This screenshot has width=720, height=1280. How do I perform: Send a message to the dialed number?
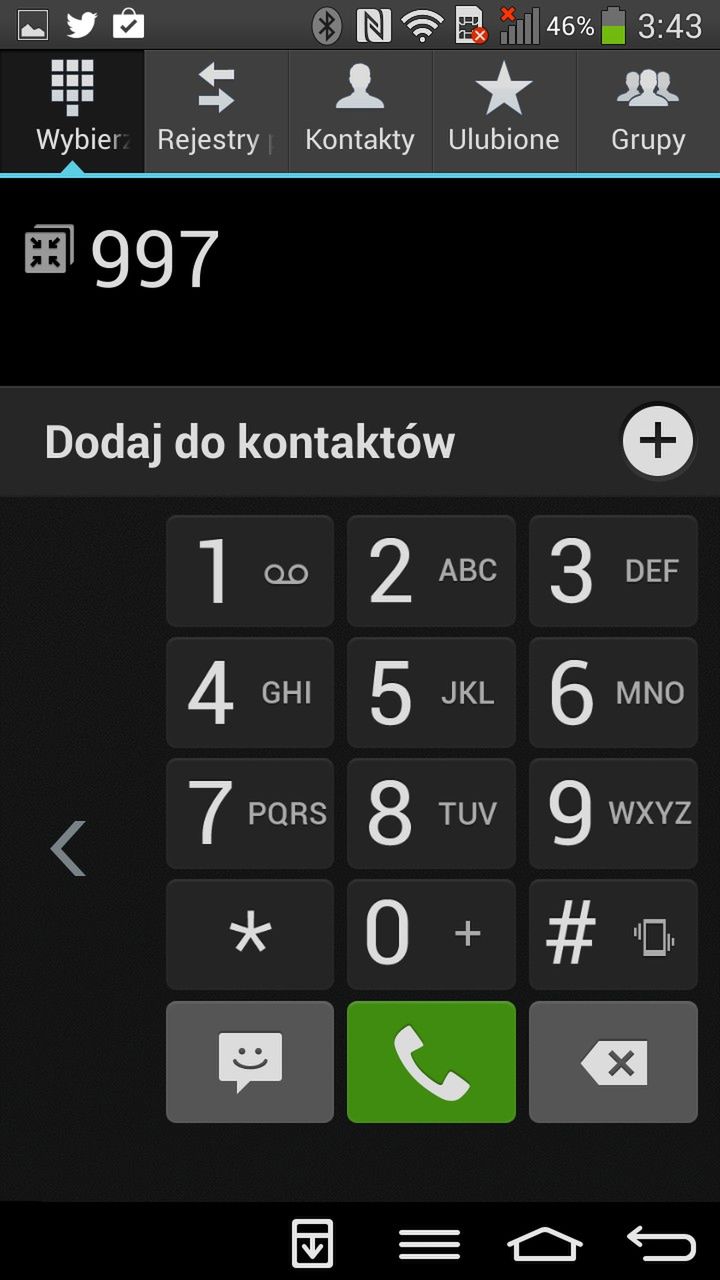250,1062
